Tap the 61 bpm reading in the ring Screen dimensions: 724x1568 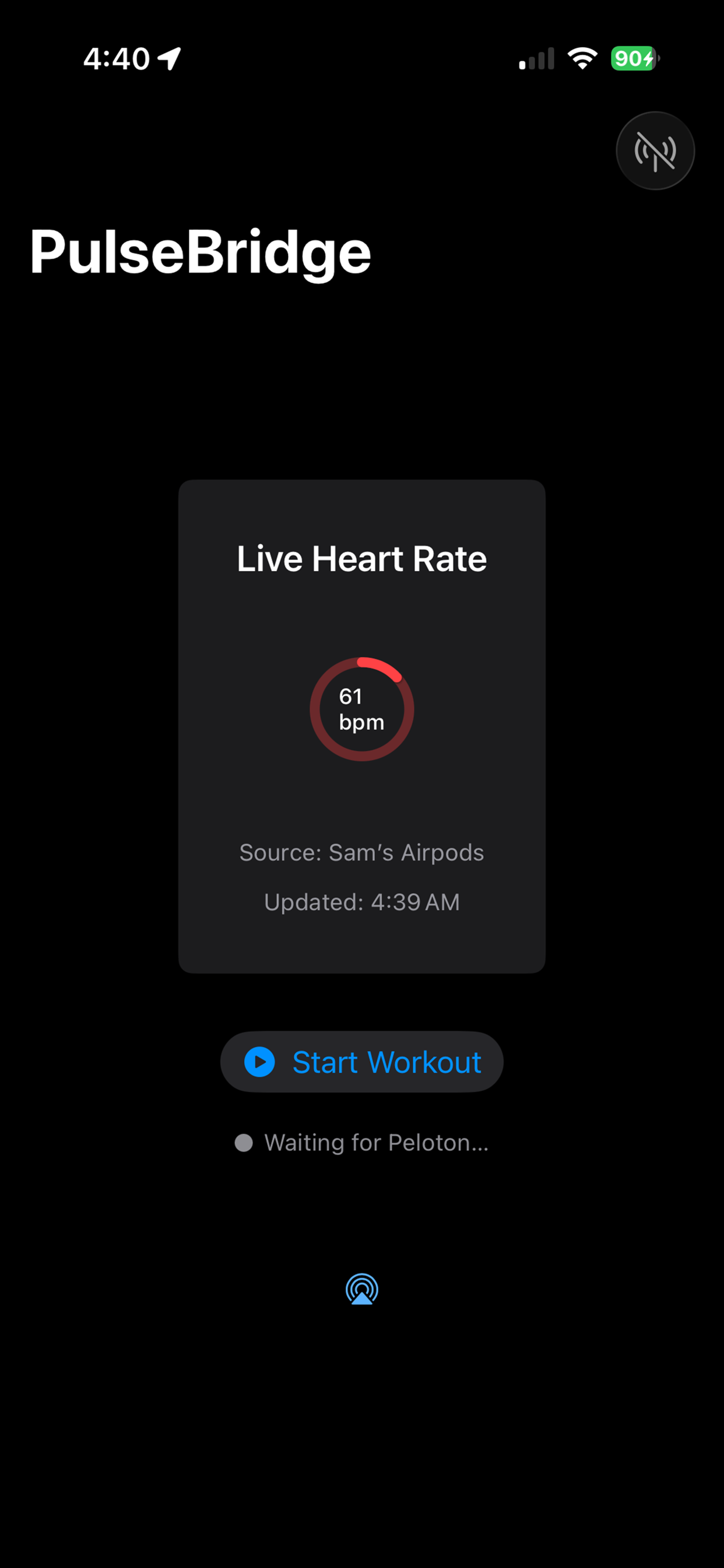tap(361, 709)
